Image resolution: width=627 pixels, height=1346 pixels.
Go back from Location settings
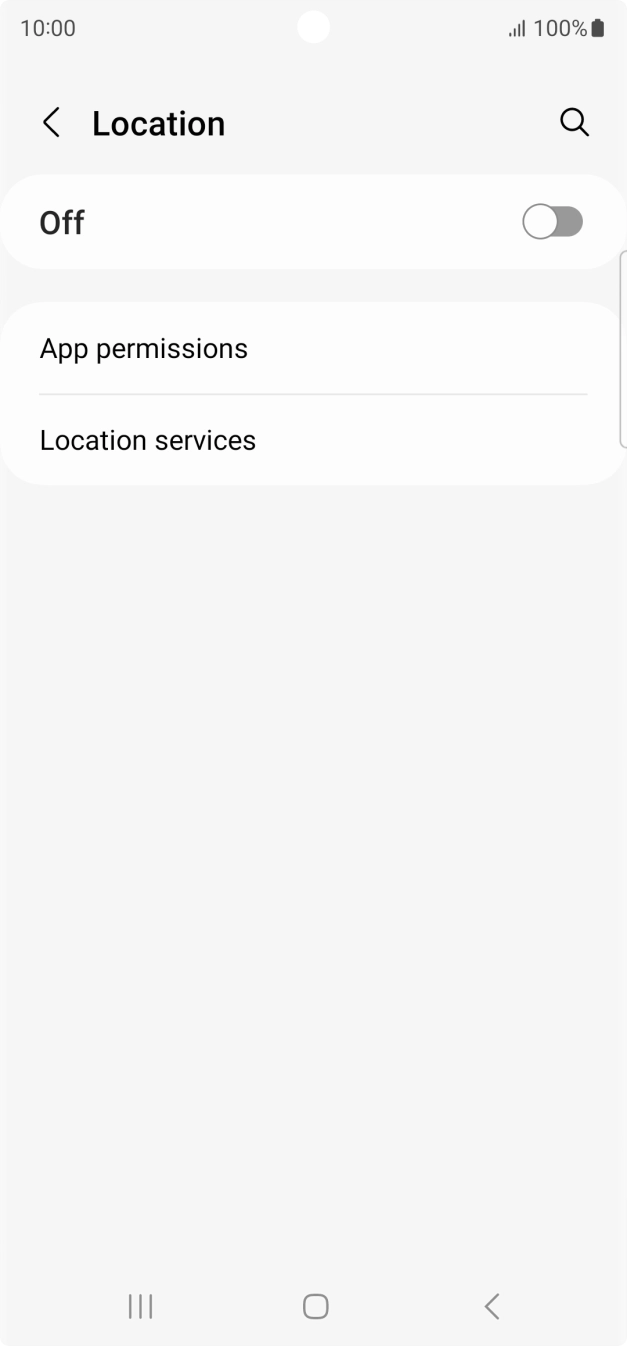coord(52,123)
